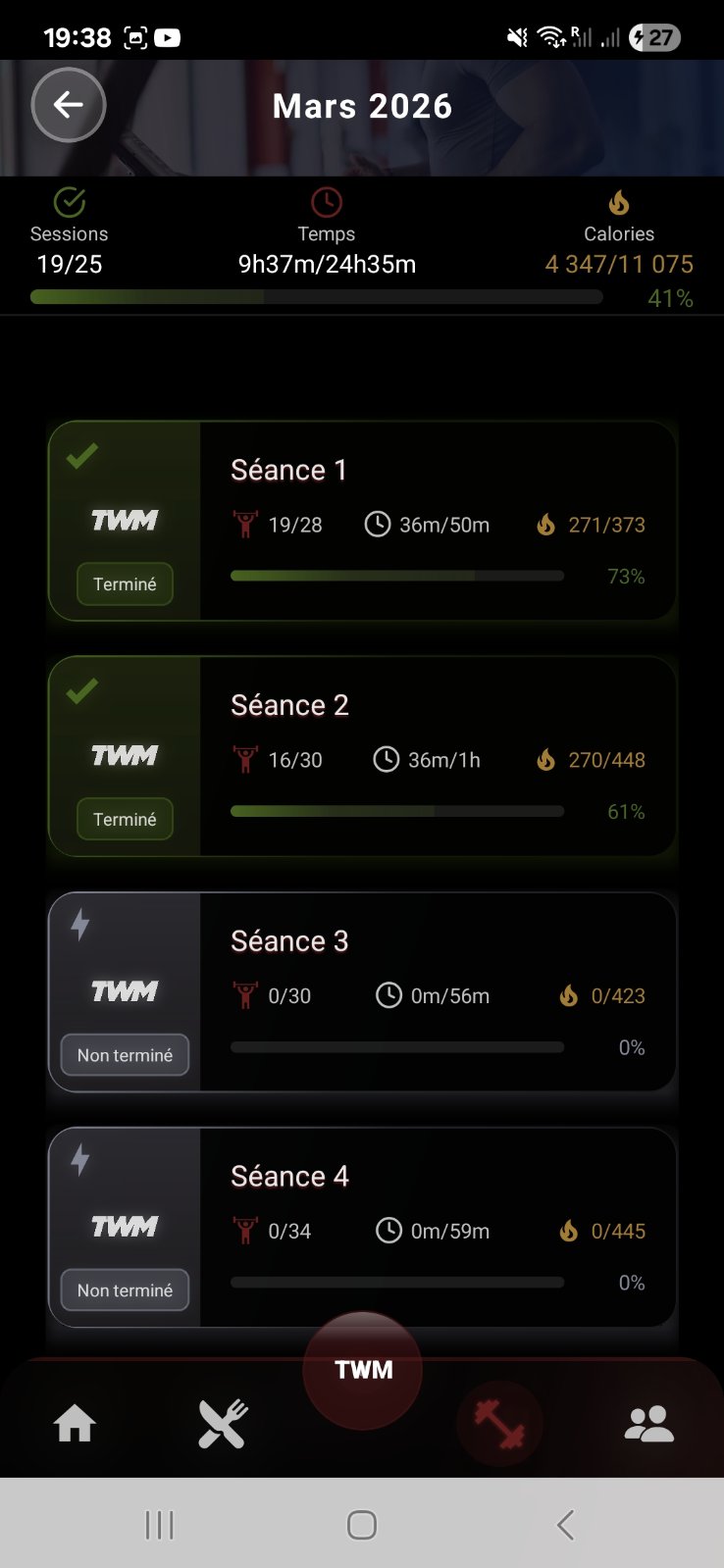The image size is (724, 1568).
Task: Switch to the home tab
Action: (x=75, y=1424)
